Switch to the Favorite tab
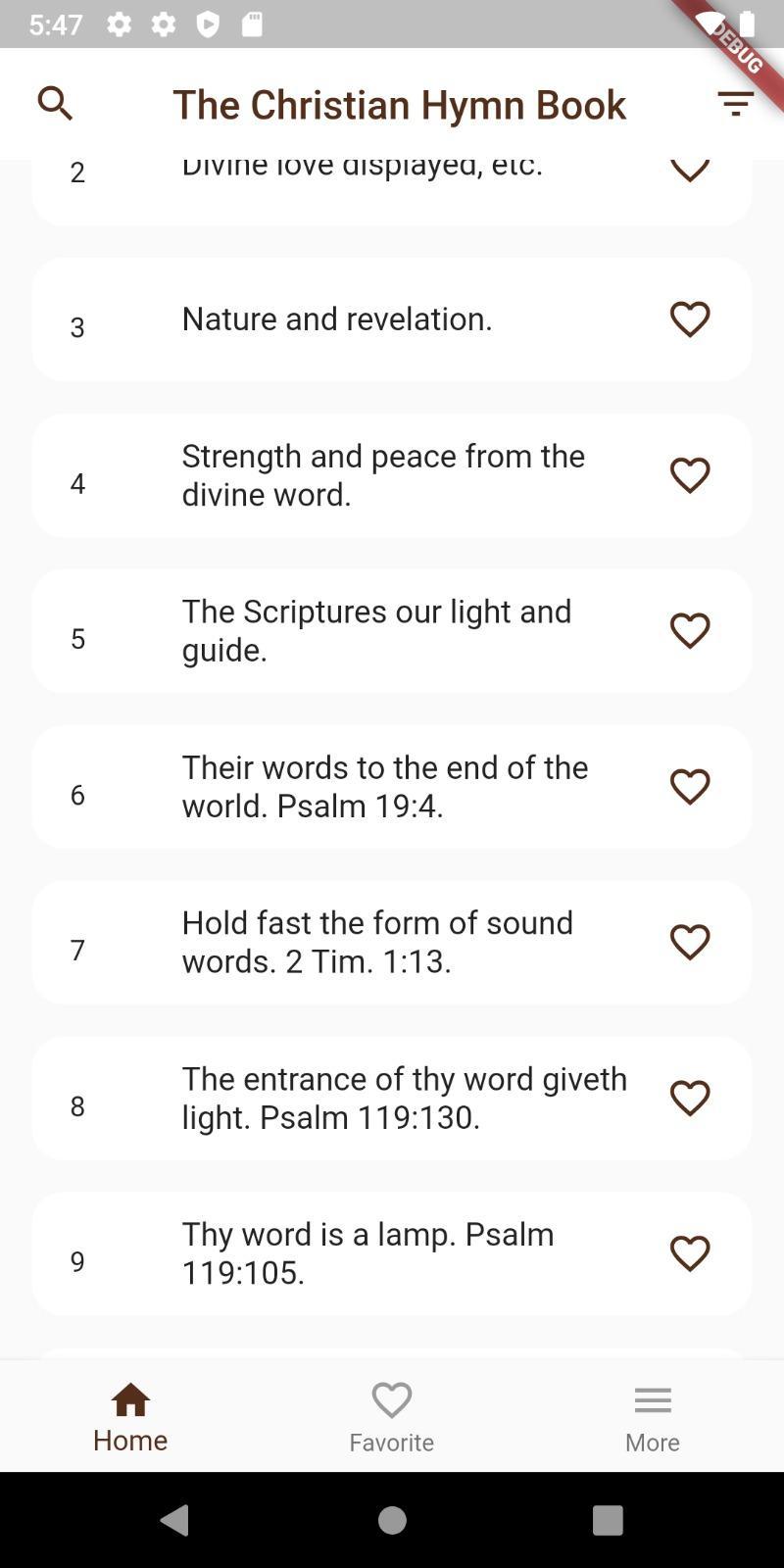The image size is (784, 1568). click(392, 1417)
